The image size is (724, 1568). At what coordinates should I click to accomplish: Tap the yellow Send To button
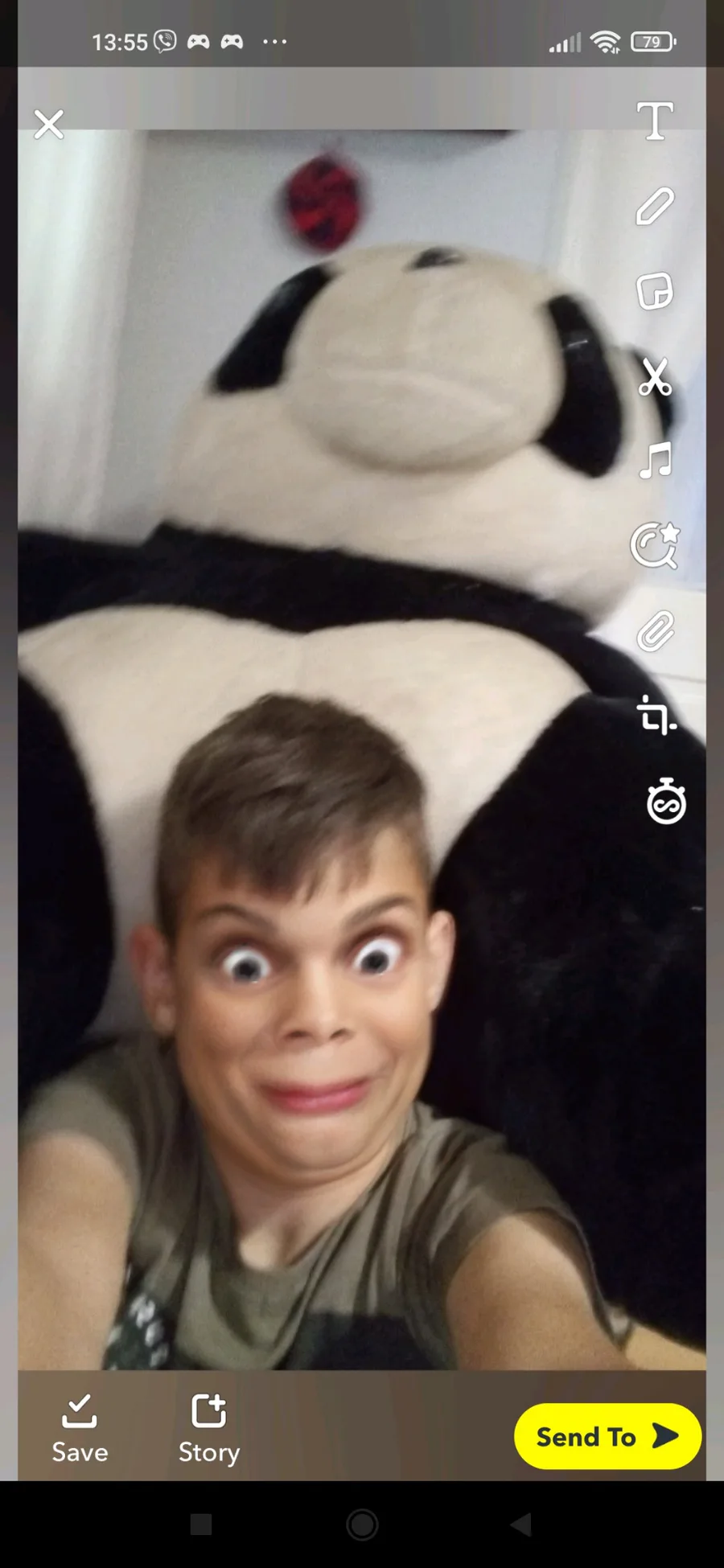pos(607,1436)
